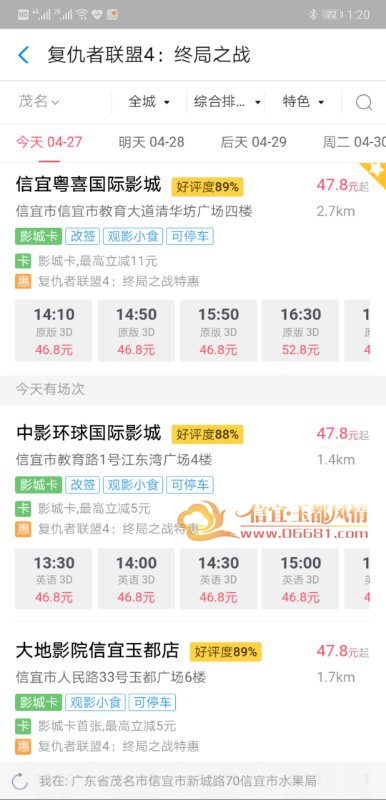Open 大地影院信宜玉都店 cinema details
The width and height of the screenshot is (386, 800).
coord(97,651)
